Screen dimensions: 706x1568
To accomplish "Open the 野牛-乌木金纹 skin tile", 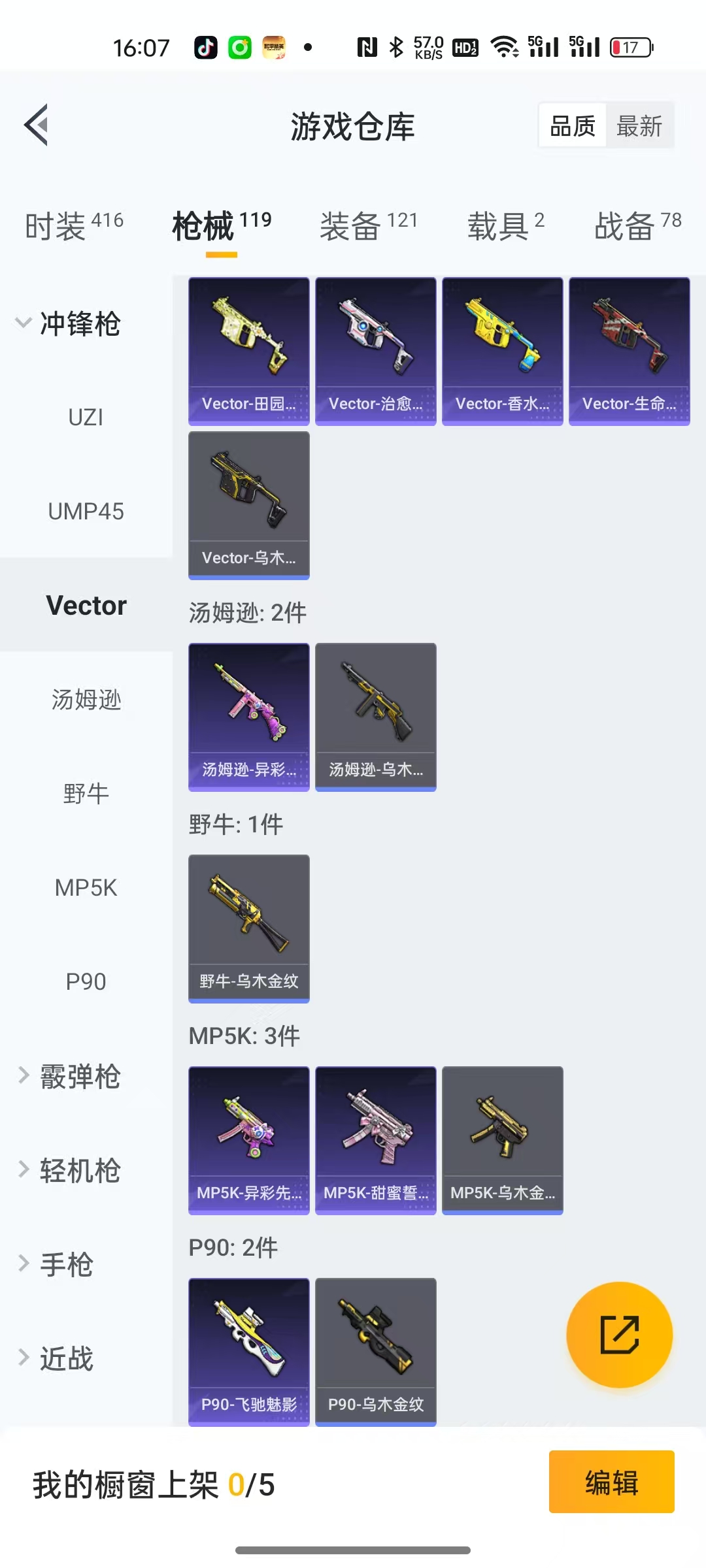I will point(248,928).
